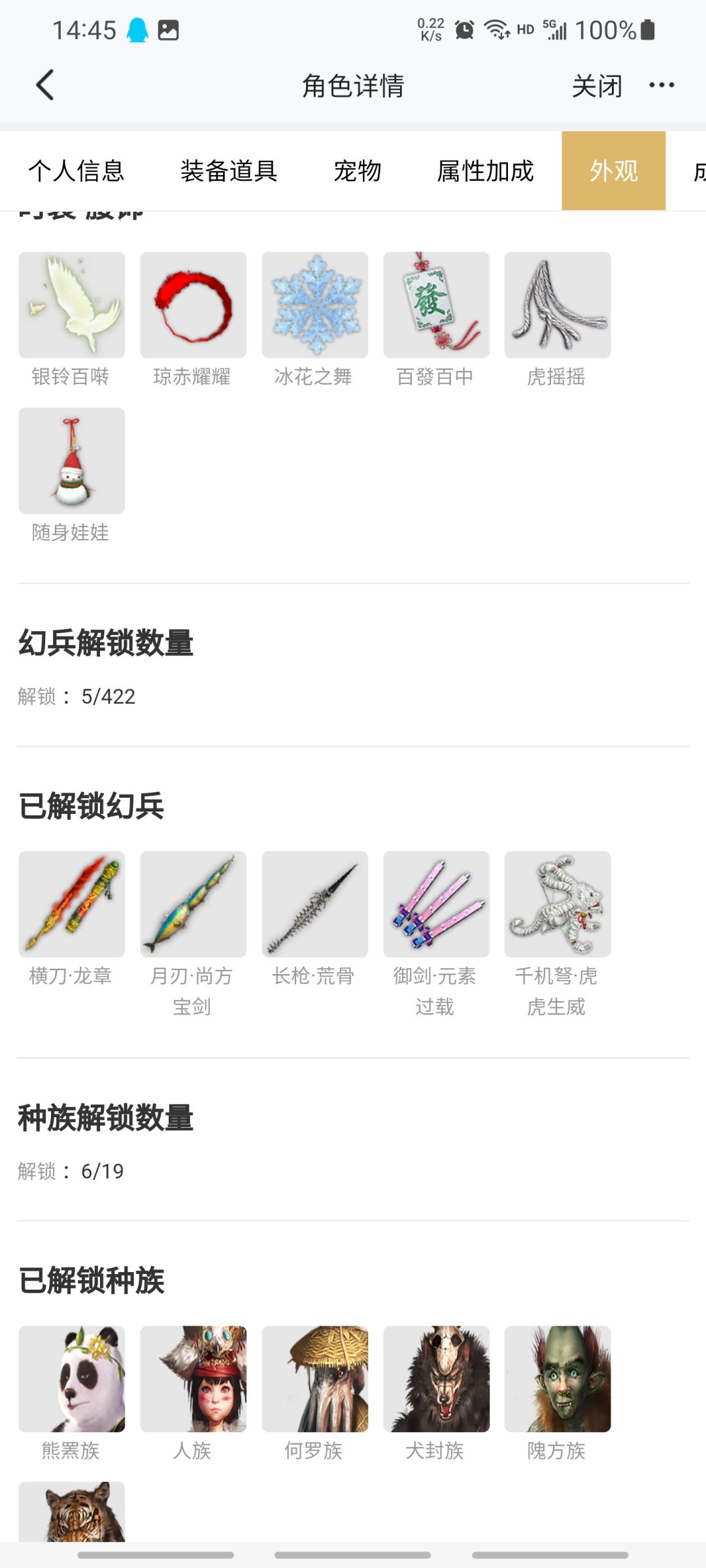View the 月刃·尚方宝剑 weapon skin
Viewport: 706px width, 1568px height.
(x=193, y=904)
